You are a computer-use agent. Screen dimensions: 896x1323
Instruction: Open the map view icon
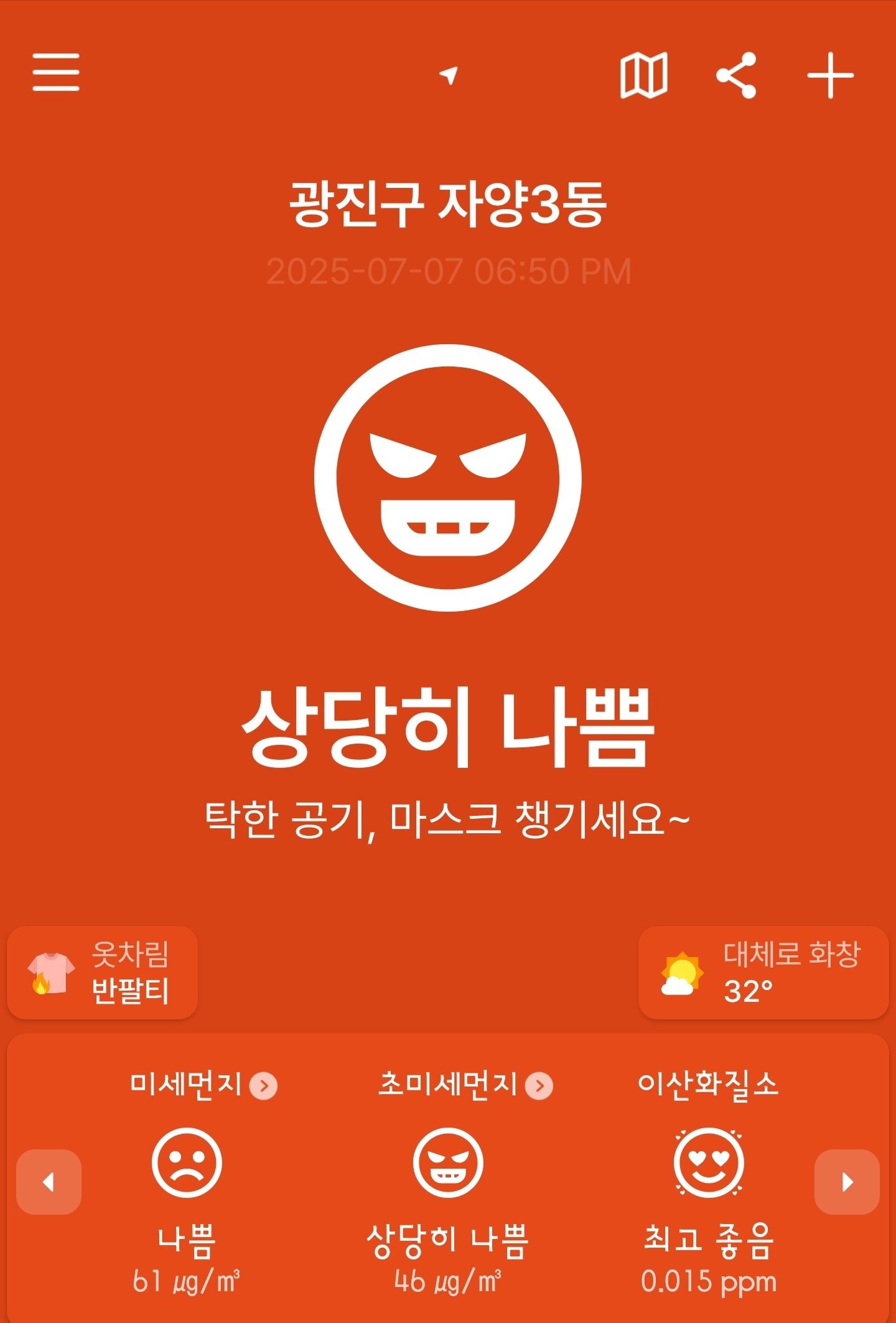[x=643, y=75]
